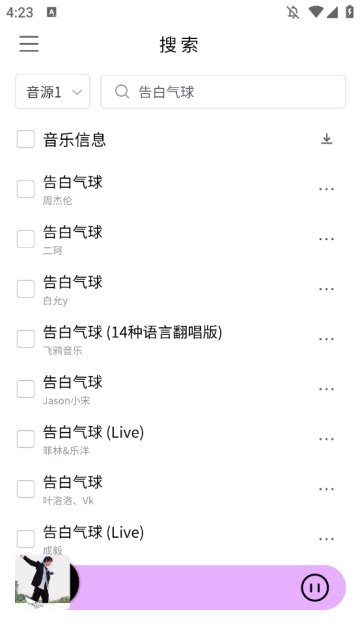Expand the 音源1 source dropdown
Screen dimensions: 360x640
point(53,92)
